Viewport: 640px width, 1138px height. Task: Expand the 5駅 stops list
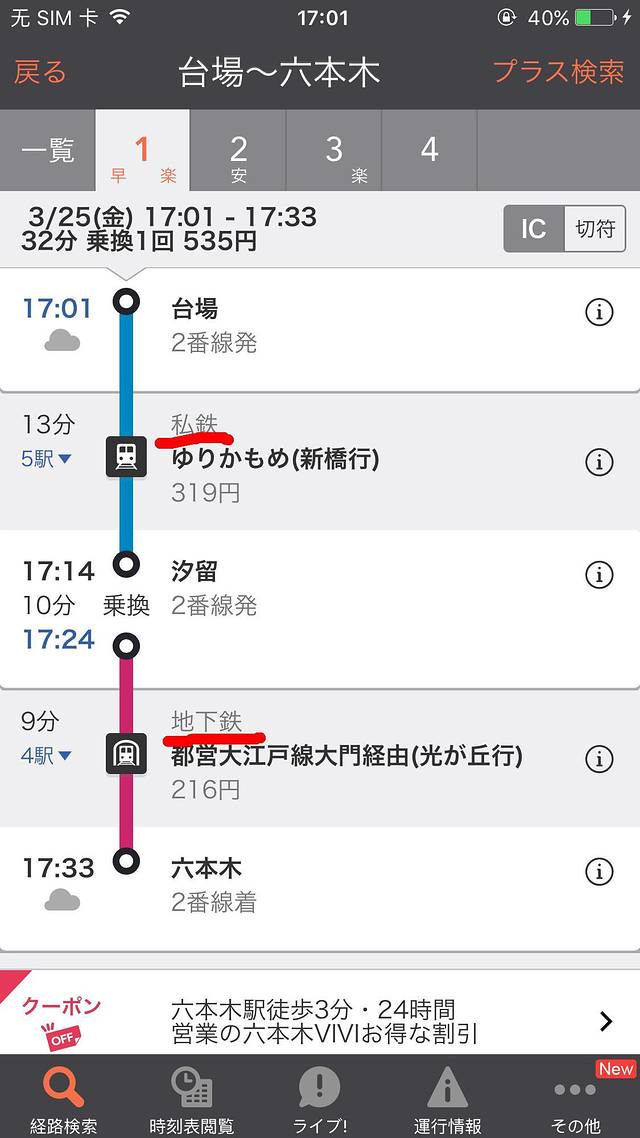47,459
